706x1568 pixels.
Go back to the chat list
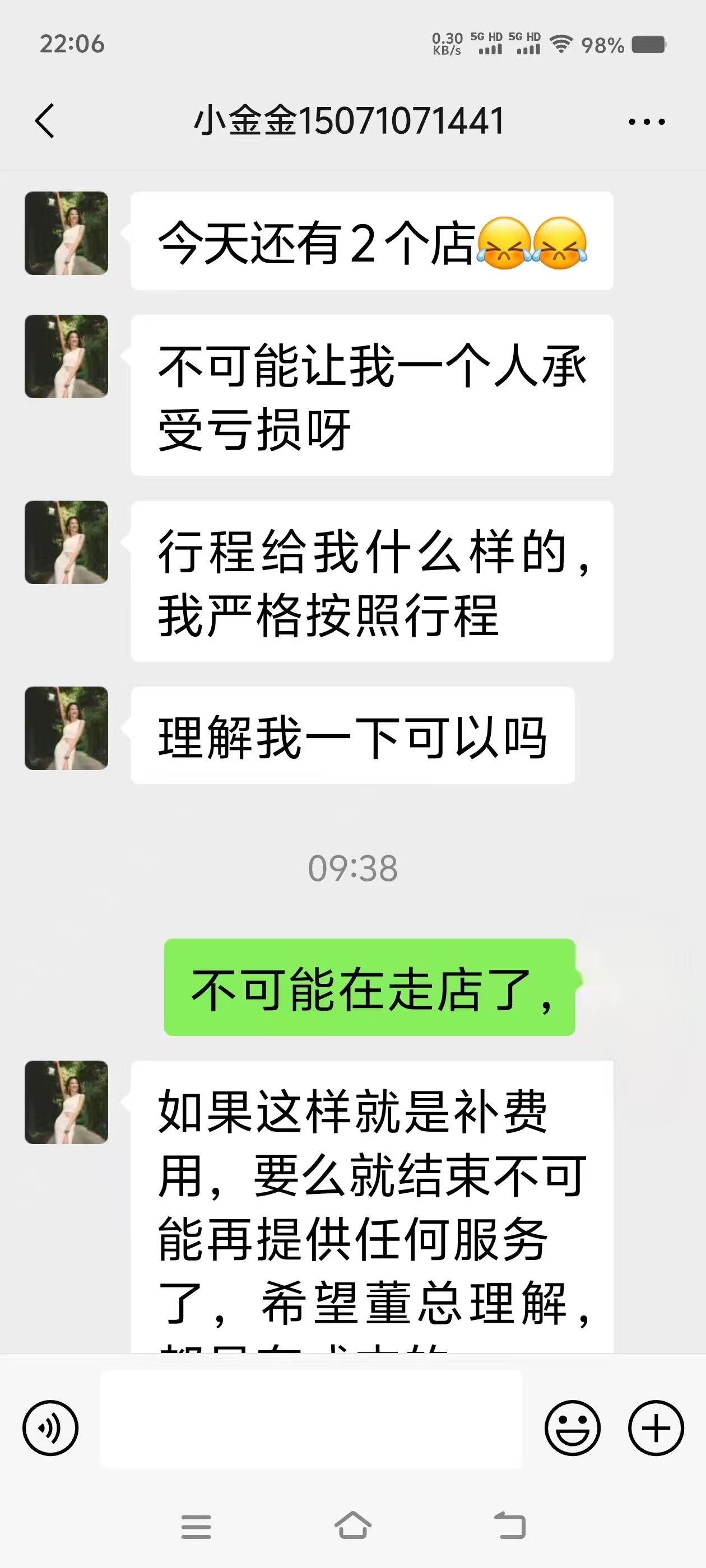point(44,120)
